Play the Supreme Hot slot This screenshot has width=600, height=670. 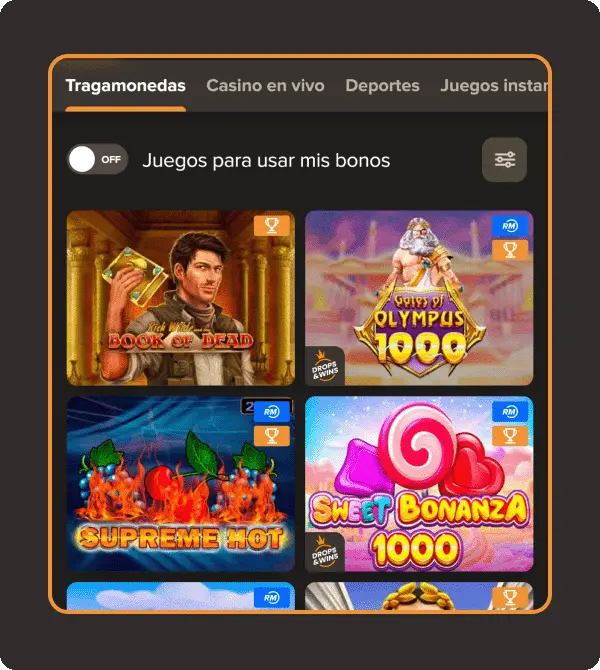[181, 484]
